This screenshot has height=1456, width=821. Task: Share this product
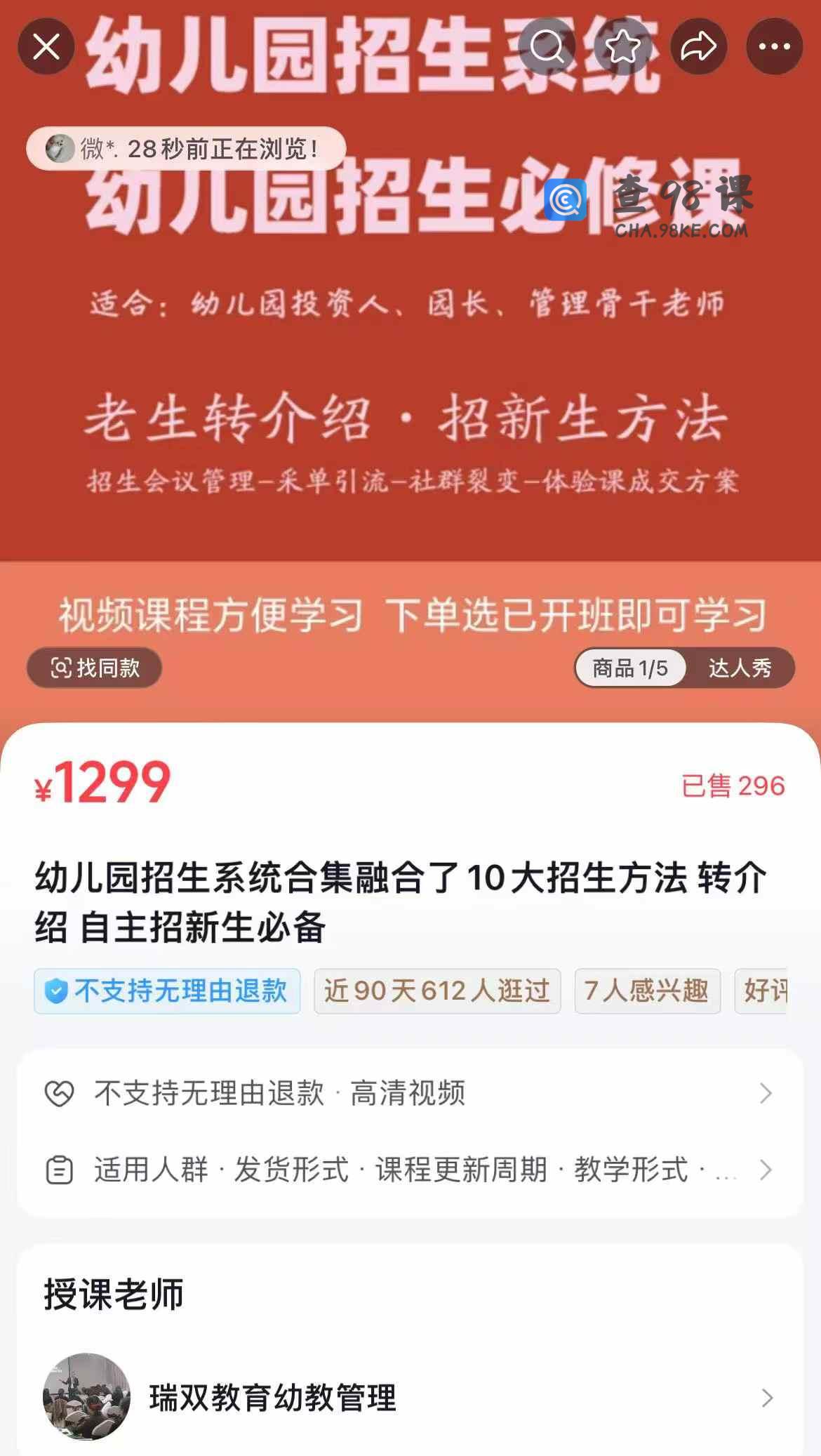(698, 47)
